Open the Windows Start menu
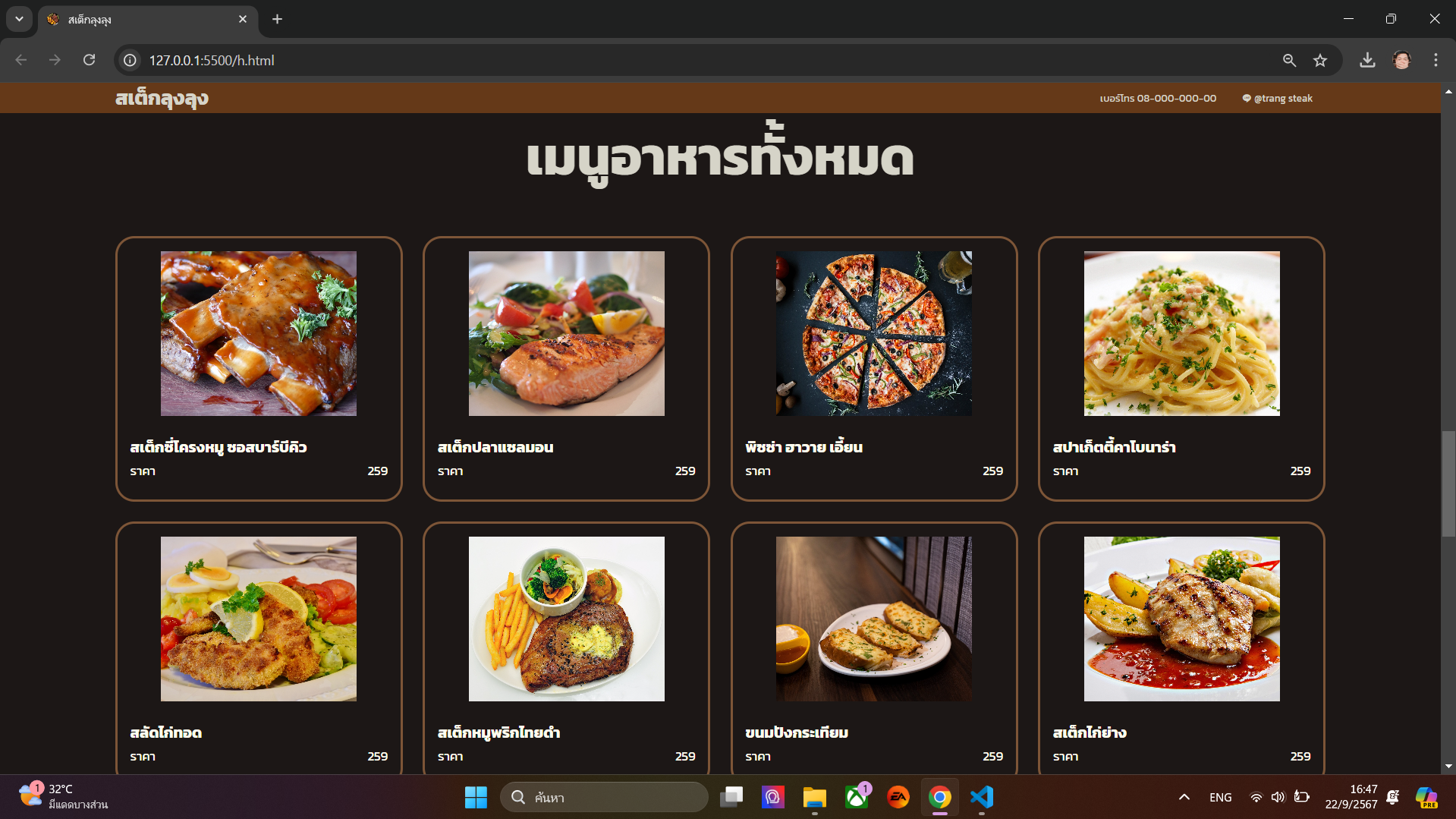The width and height of the screenshot is (1456, 819). pos(476,797)
